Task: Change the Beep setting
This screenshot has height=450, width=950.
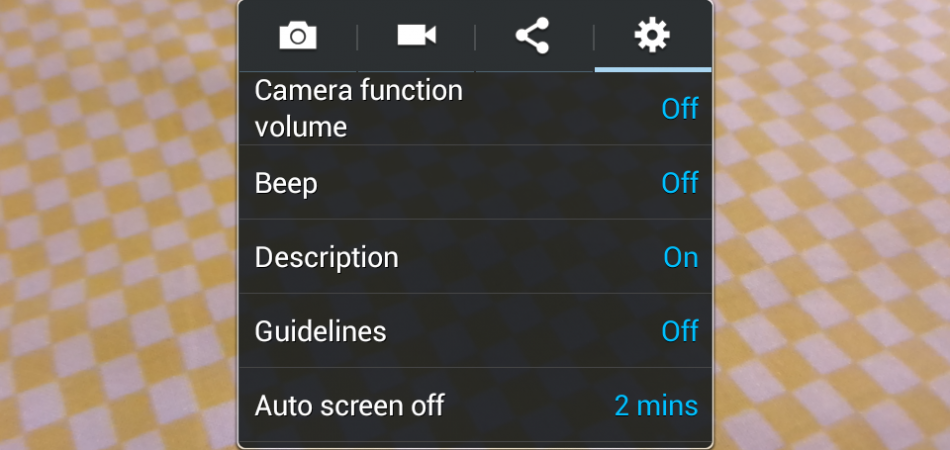Action: point(475,183)
